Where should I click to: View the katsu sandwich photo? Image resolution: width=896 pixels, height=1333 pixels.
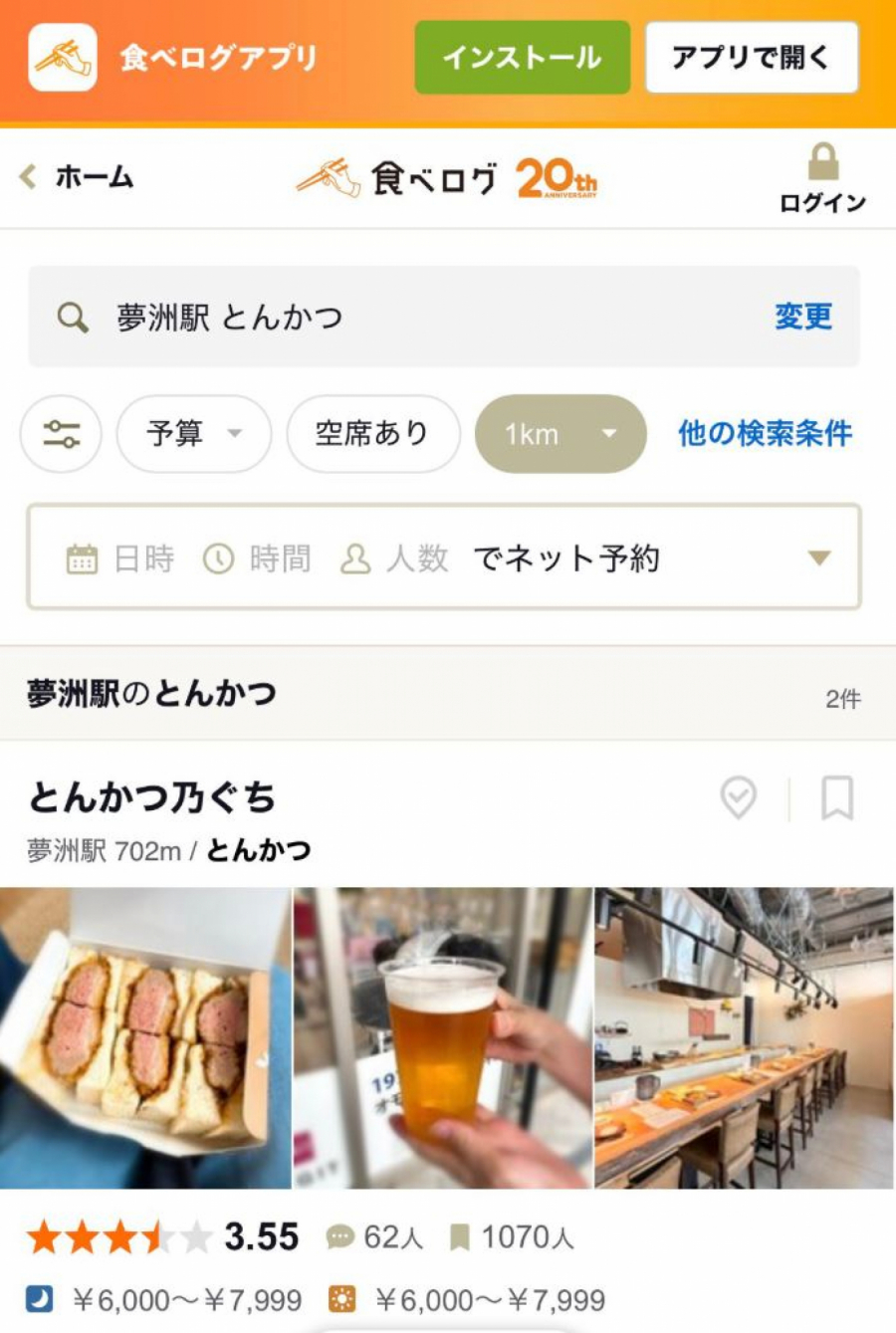(x=145, y=1037)
